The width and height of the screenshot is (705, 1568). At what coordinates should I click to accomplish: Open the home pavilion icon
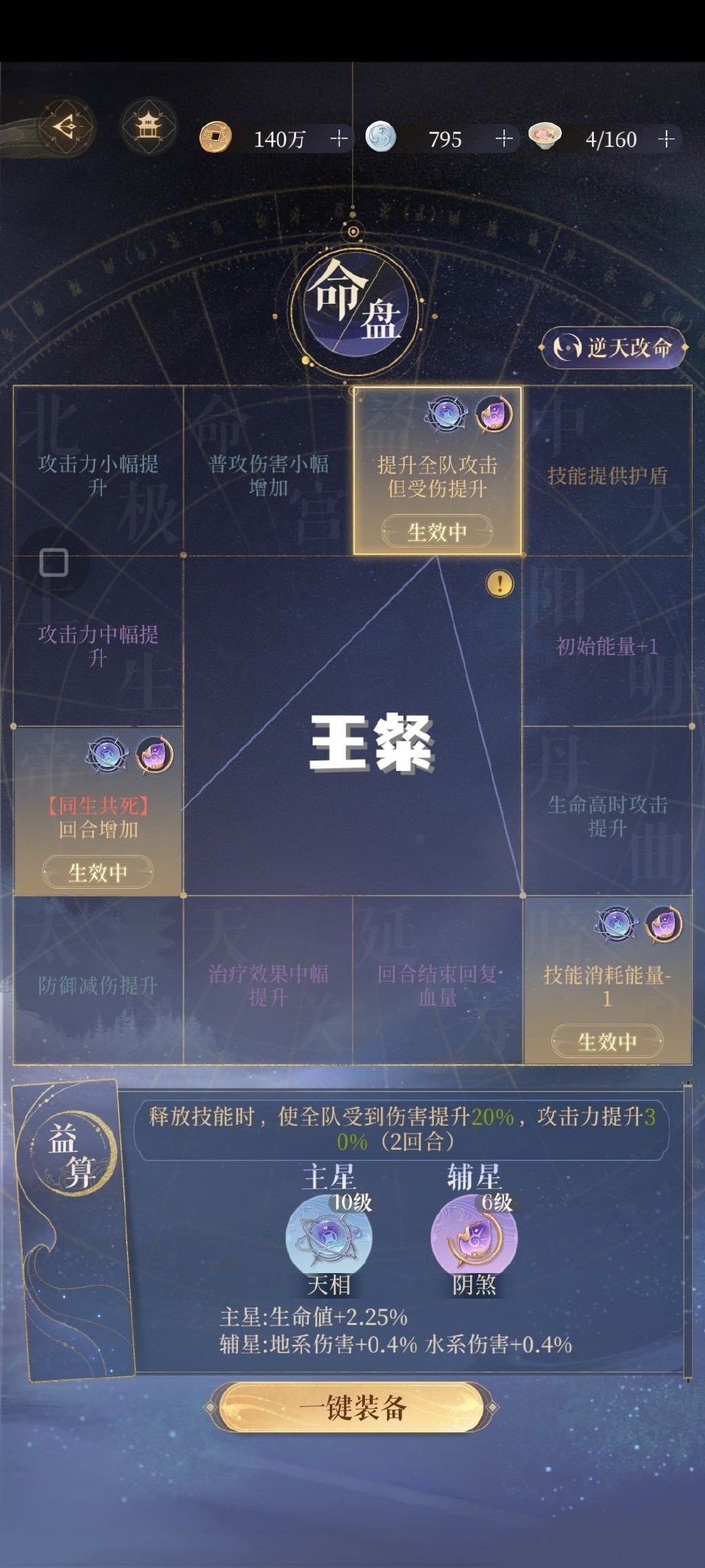pos(148,127)
